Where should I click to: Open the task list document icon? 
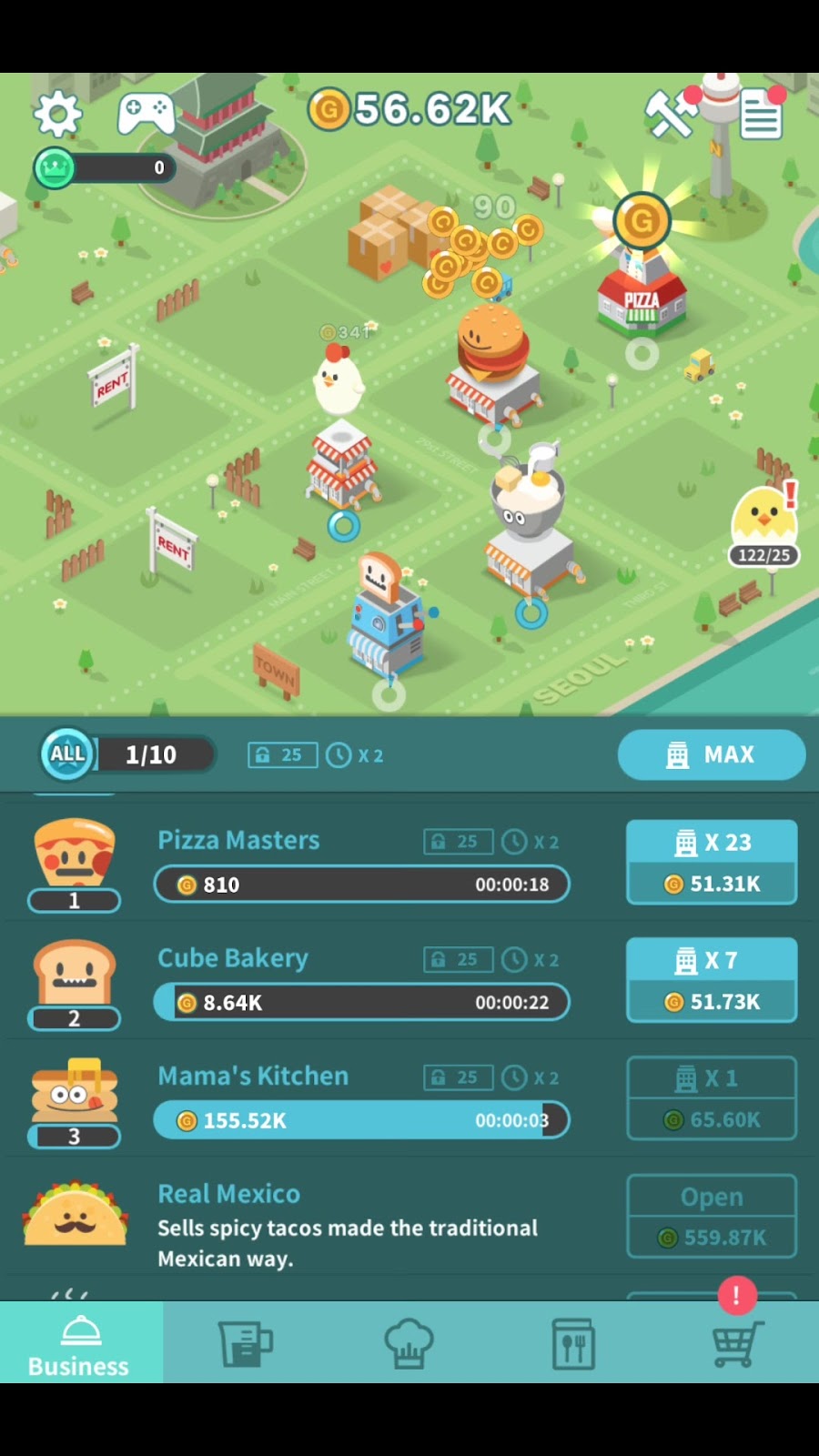[761, 115]
